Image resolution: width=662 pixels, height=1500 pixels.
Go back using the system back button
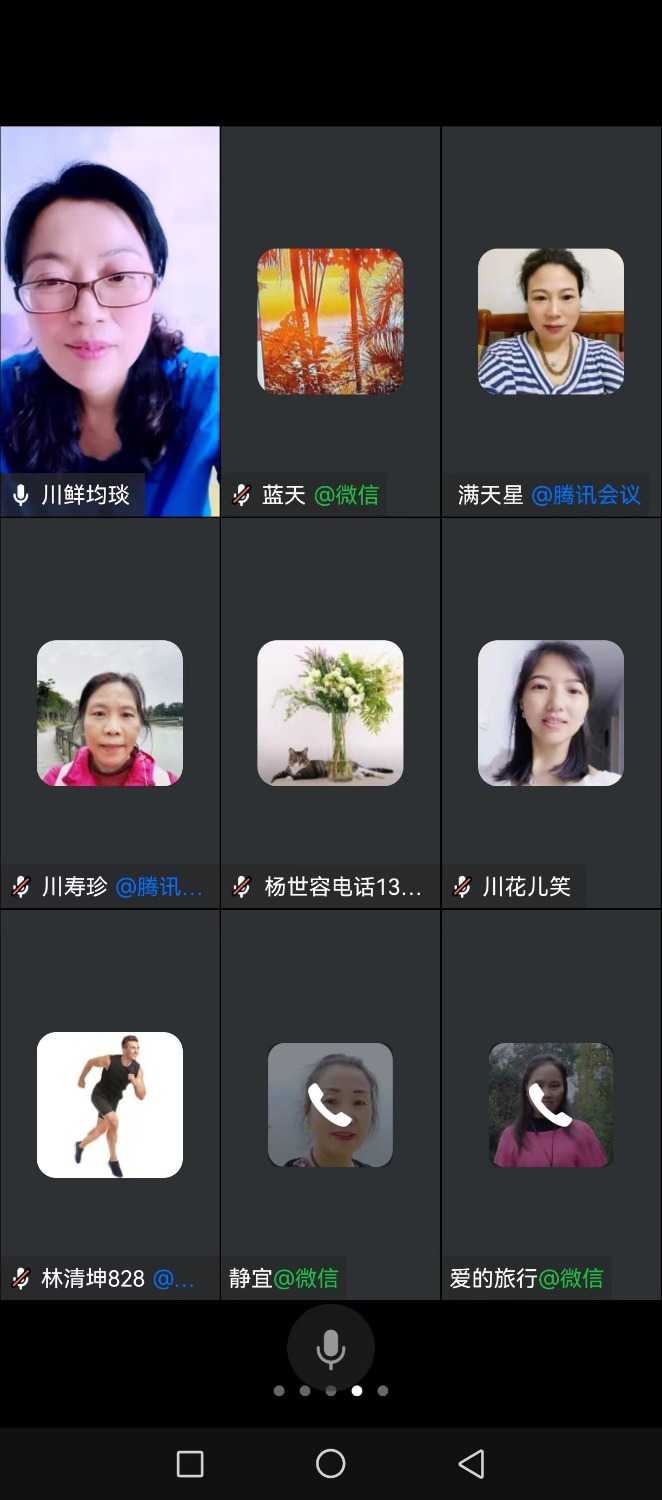(471, 1464)
